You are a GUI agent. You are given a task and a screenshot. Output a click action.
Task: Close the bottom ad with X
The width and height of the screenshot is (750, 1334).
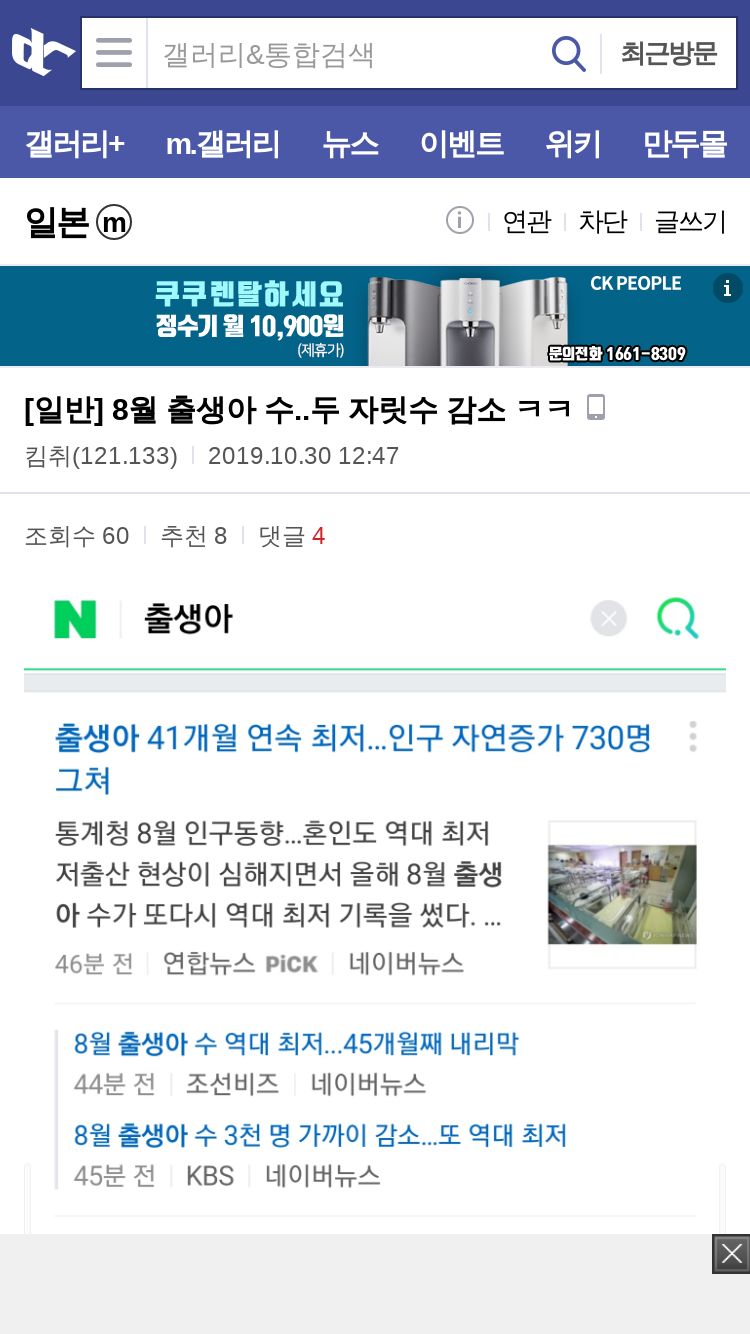pyautogui.click(x=731, y=1254)
